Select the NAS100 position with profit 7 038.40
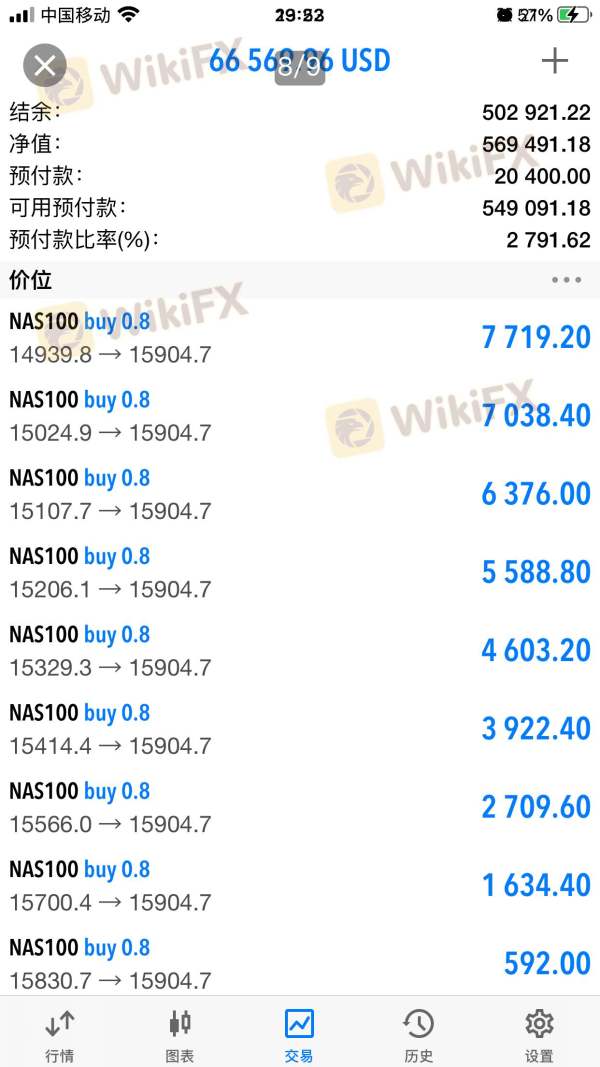Screen dimensions: 600x1067 click(x=300, y=416)
